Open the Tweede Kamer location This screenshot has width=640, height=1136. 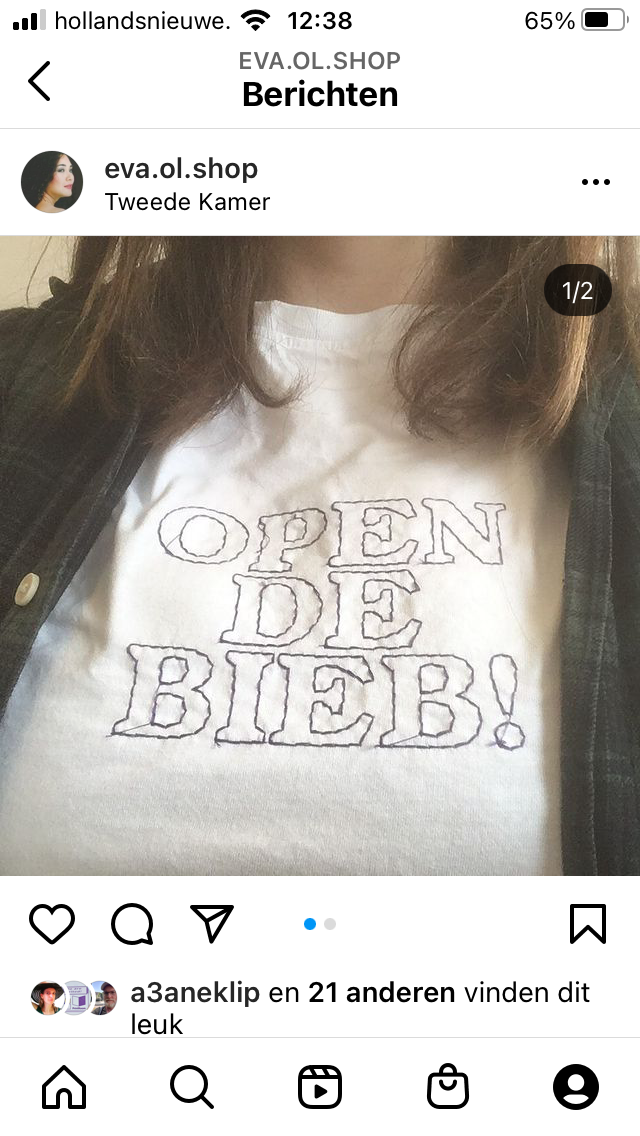[187, 201]
